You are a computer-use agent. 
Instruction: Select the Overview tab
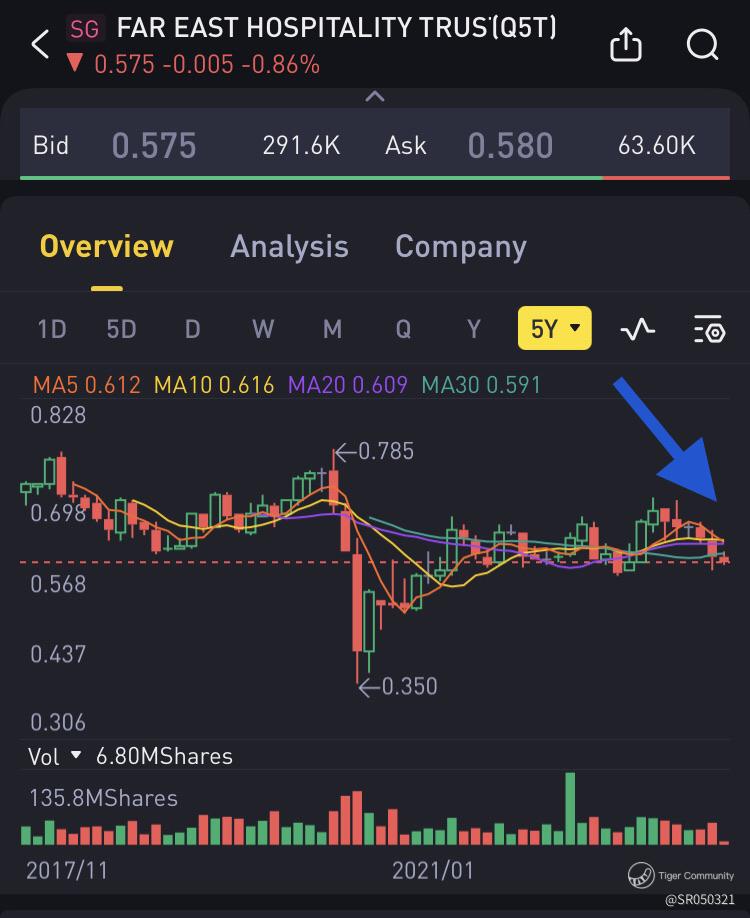pyautogui.click(x=107, y=246)
